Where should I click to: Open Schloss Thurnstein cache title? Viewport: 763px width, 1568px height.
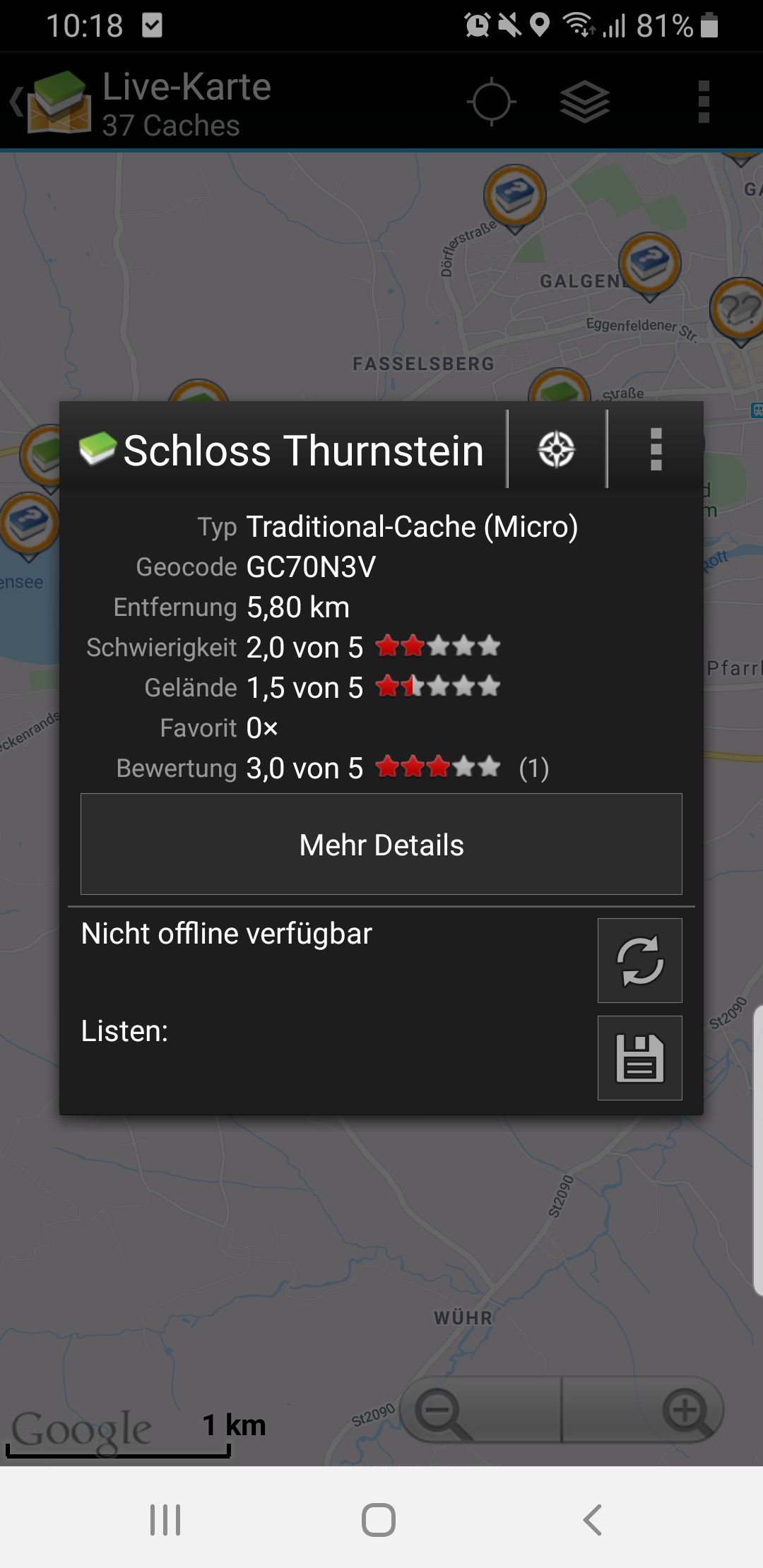click(302, 450)
